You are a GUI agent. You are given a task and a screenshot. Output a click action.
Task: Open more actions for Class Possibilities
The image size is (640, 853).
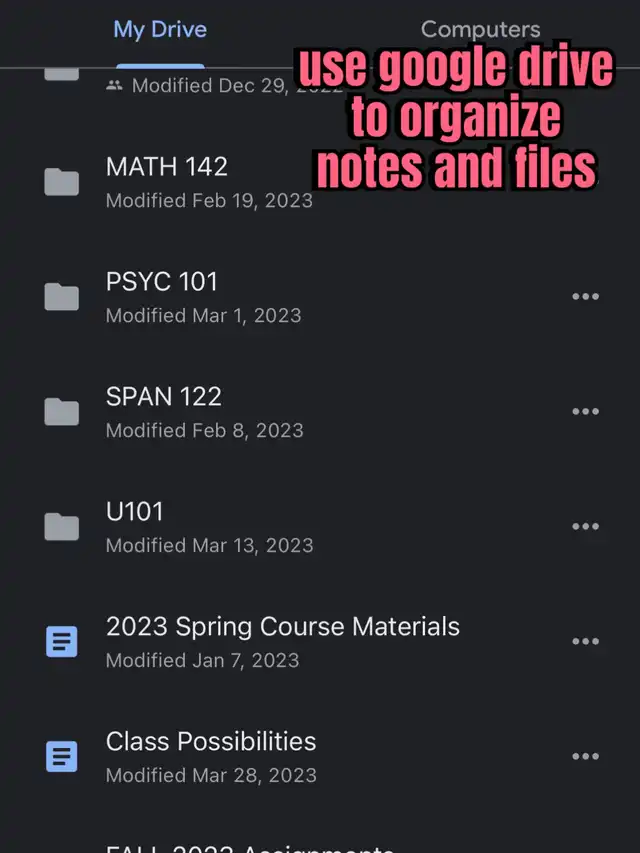[585, 757]
